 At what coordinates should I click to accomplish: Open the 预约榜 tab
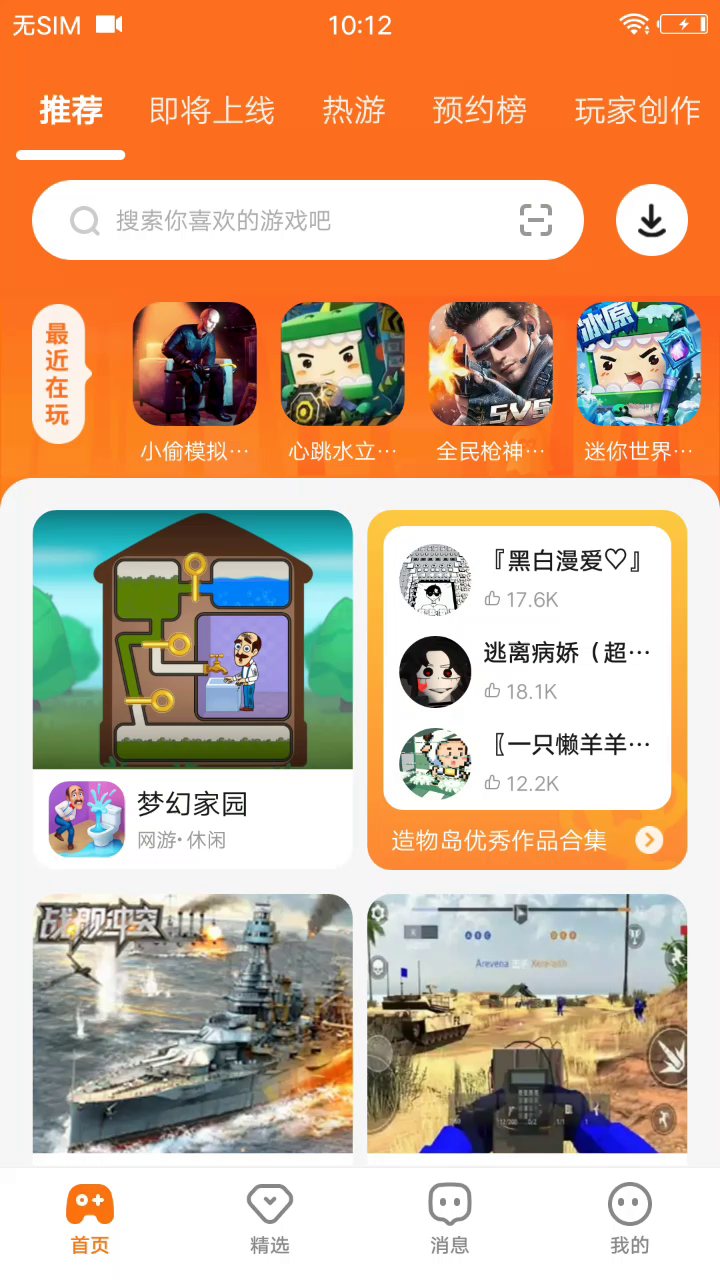(480, 110)
